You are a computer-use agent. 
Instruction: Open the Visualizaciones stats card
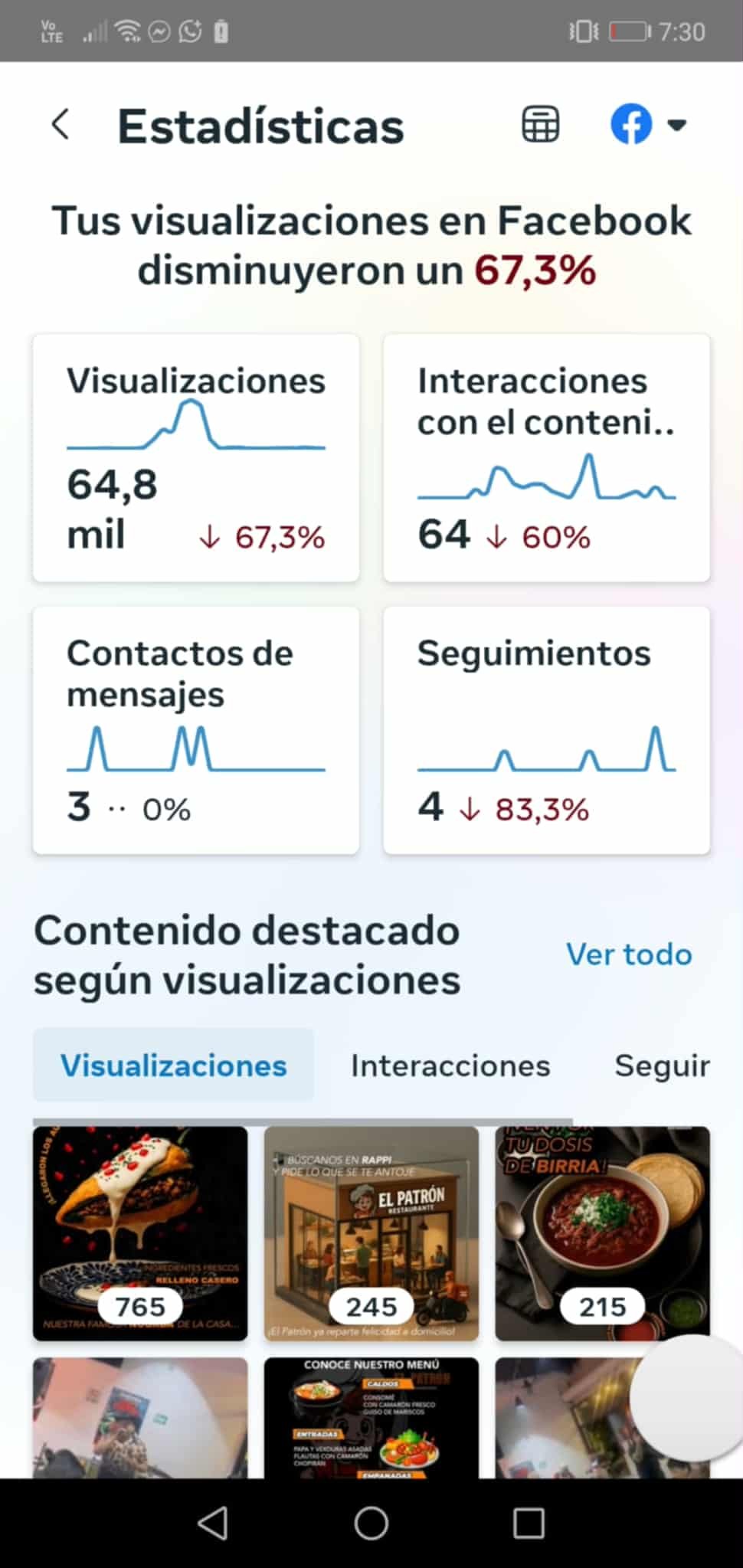(196, 458)
